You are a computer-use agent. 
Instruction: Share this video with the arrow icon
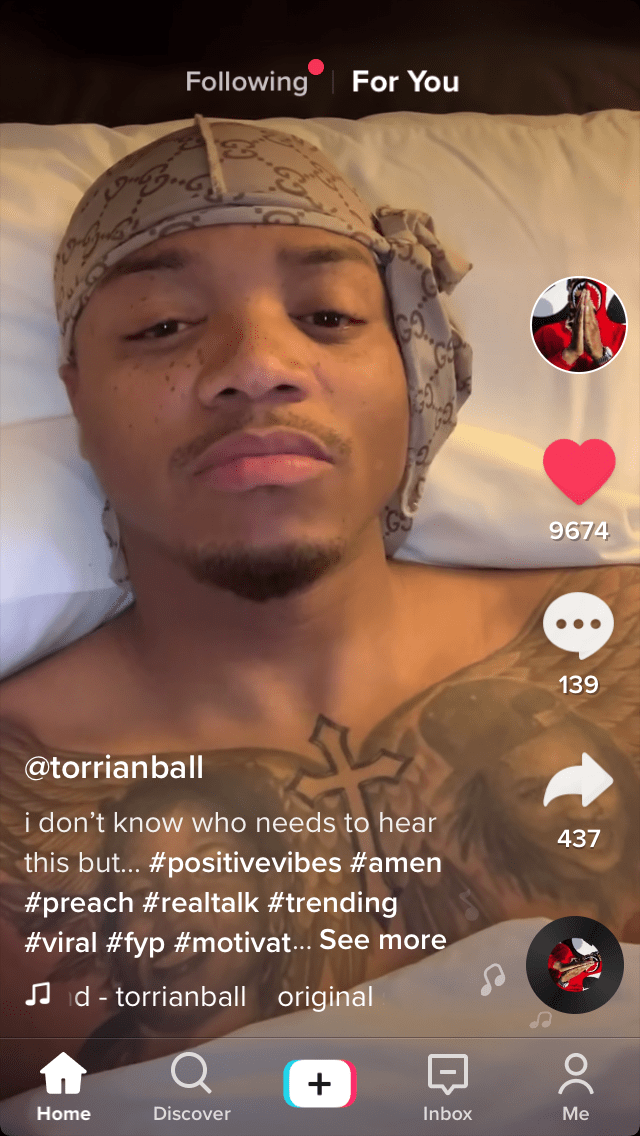(578, 782)
